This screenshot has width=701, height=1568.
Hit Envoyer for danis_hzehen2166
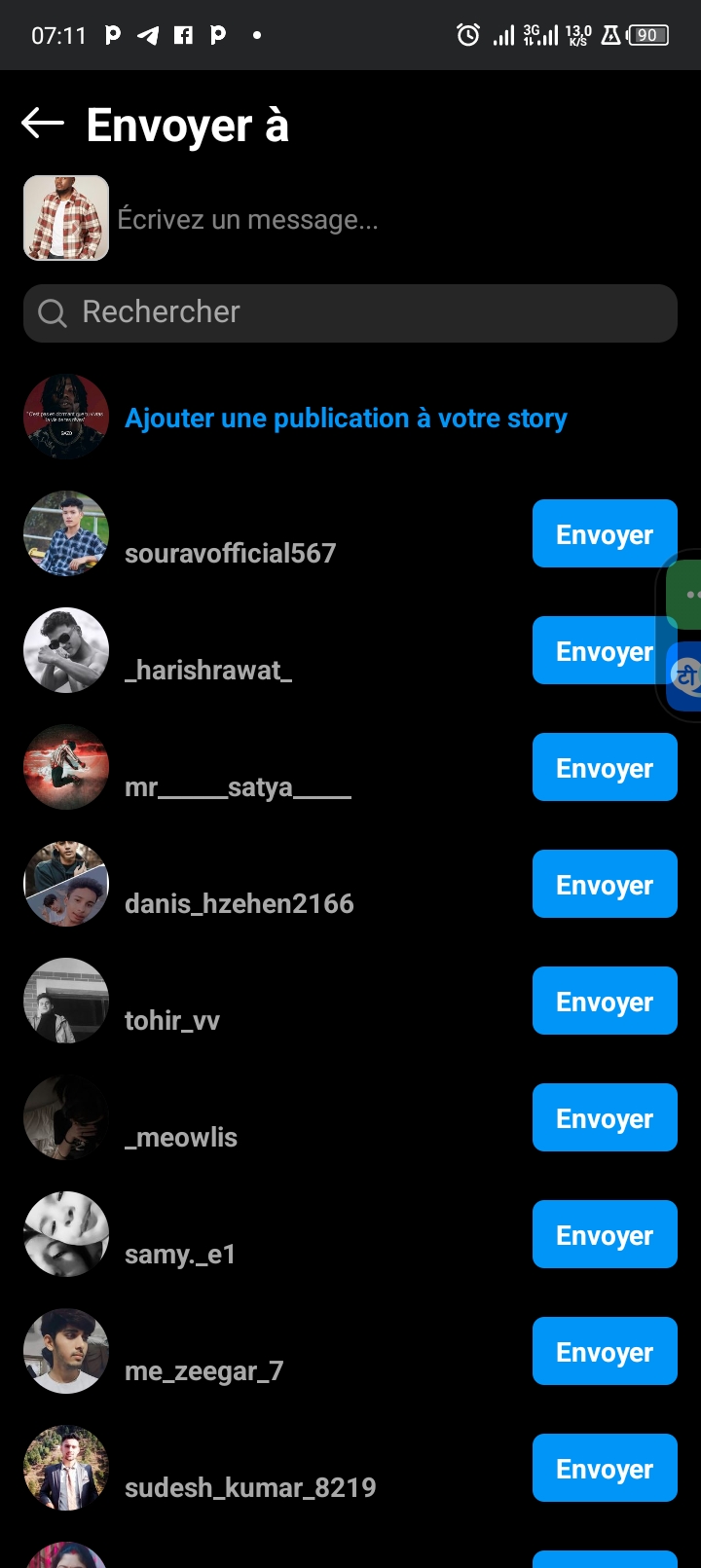[x=604, y=884]
